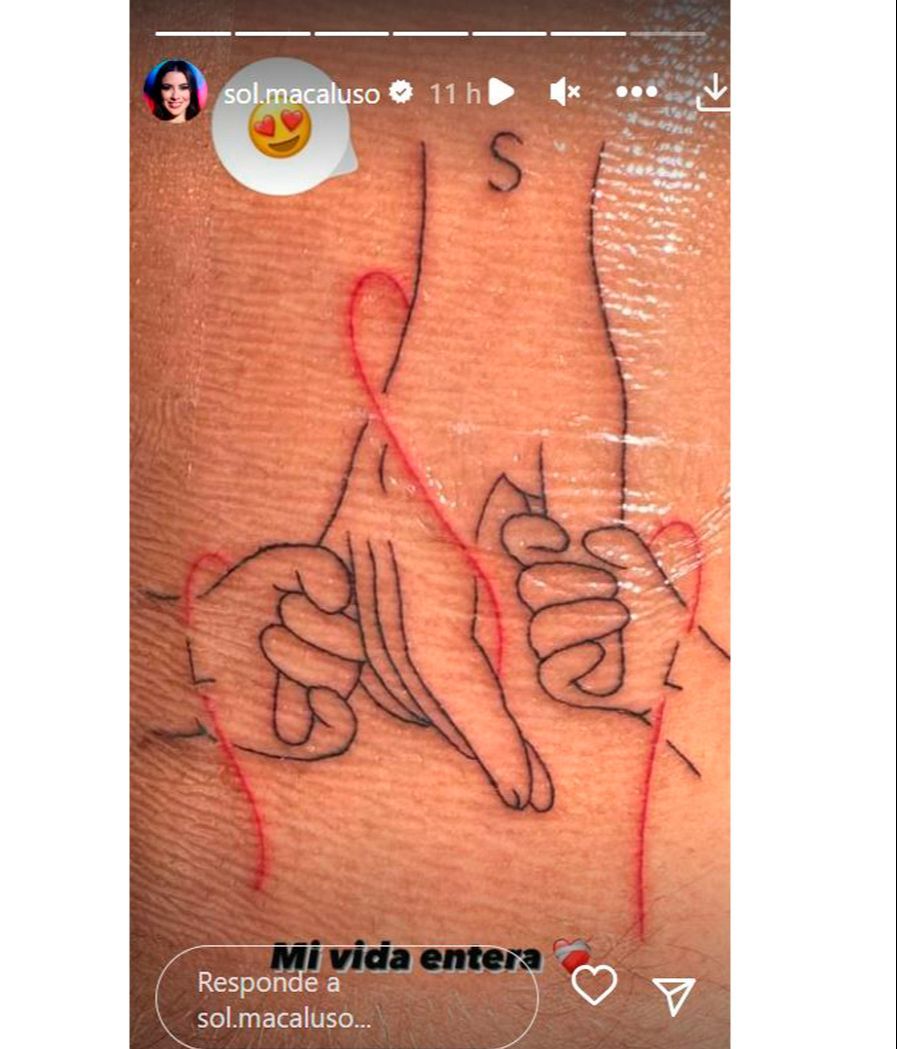Play the story

tap(501, 93)
